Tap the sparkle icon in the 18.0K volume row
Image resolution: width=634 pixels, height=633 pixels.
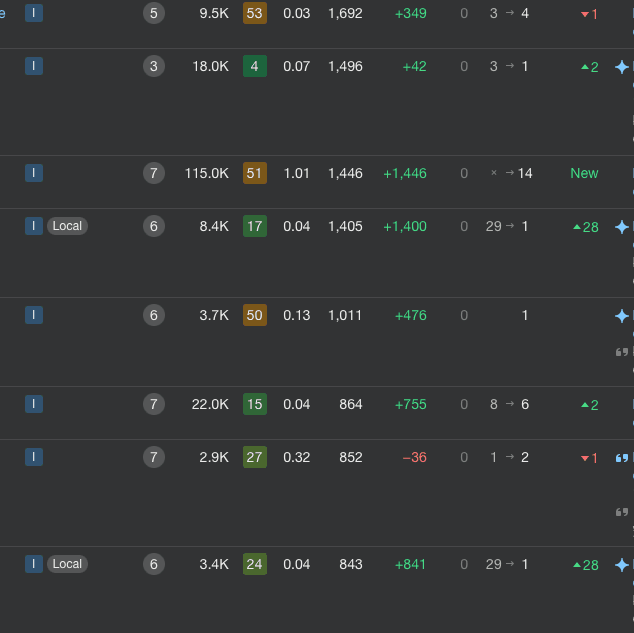(622, 67)
